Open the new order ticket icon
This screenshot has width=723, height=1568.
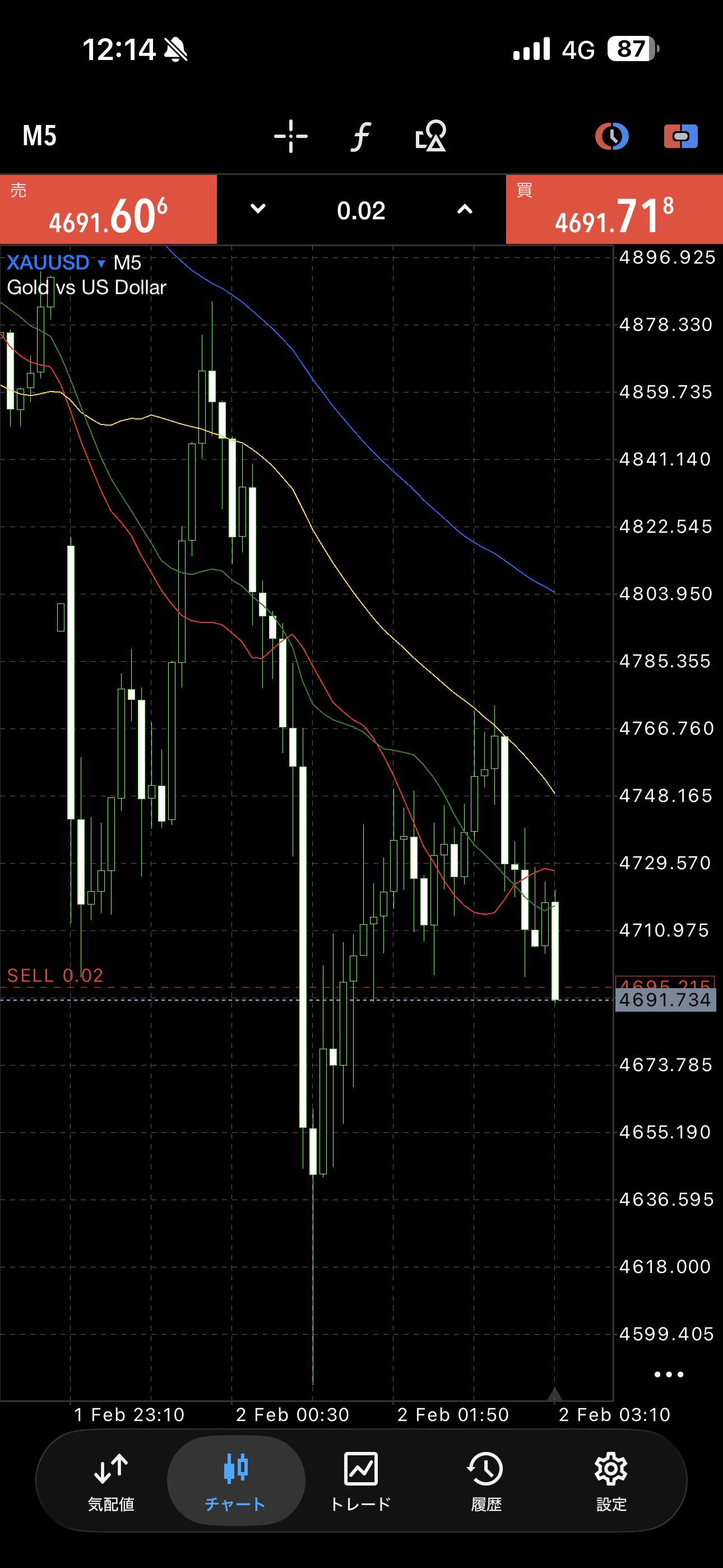[x=680, y=136]
